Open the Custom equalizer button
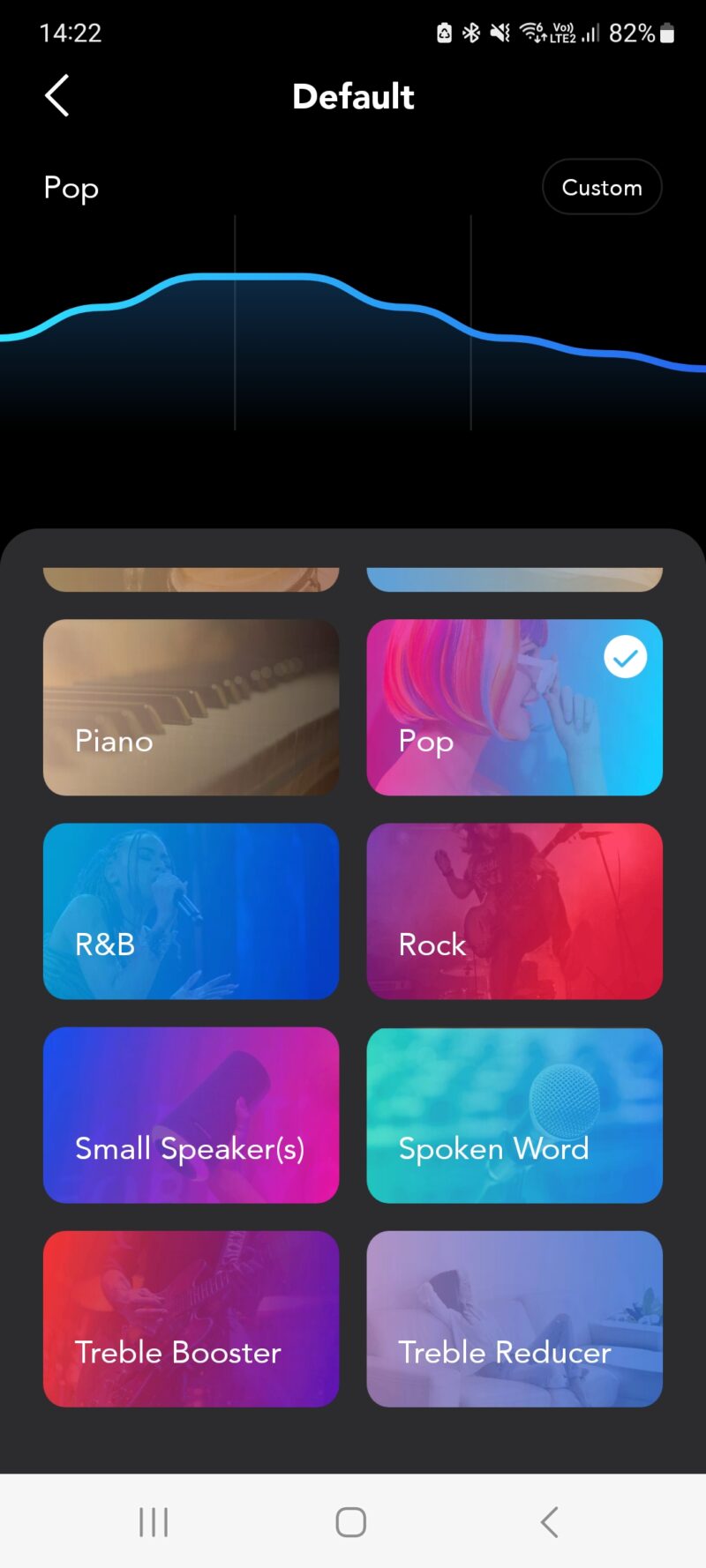 [602, 187]
